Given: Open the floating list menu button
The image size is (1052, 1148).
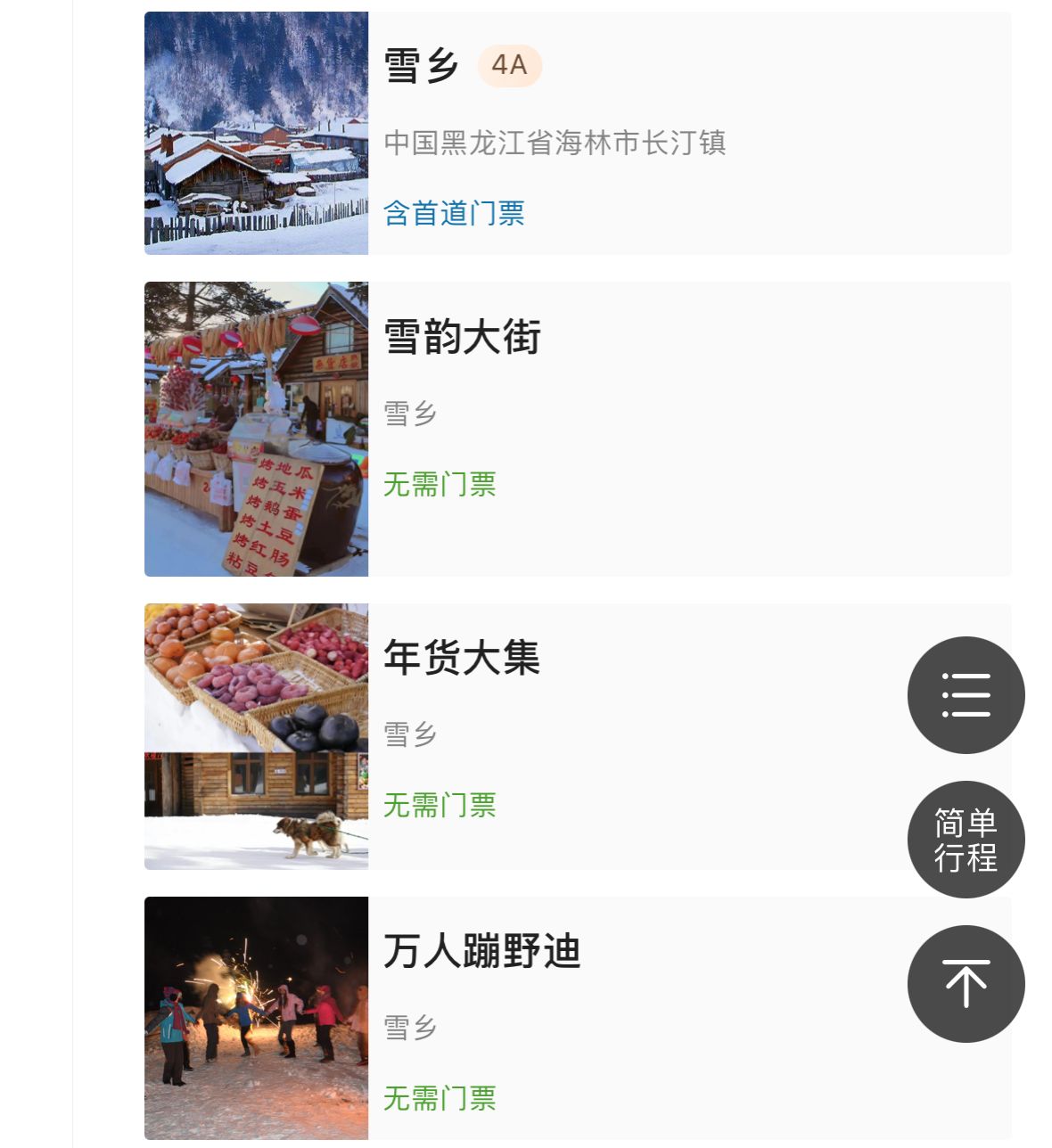Looking at the screenshot, I should [966, 695].
